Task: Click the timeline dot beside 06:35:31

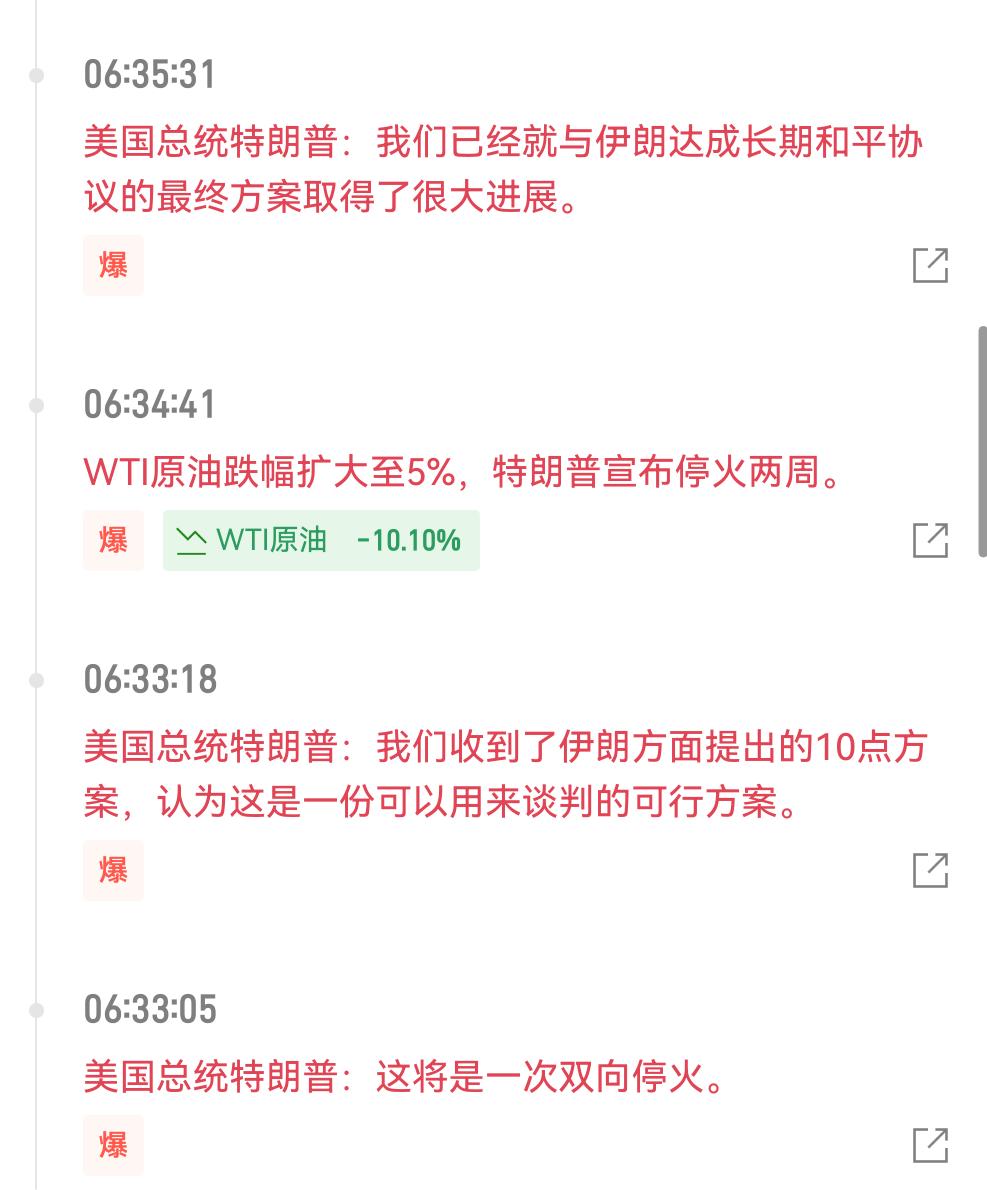Action: pyautogui.click(x=38, y=75)
